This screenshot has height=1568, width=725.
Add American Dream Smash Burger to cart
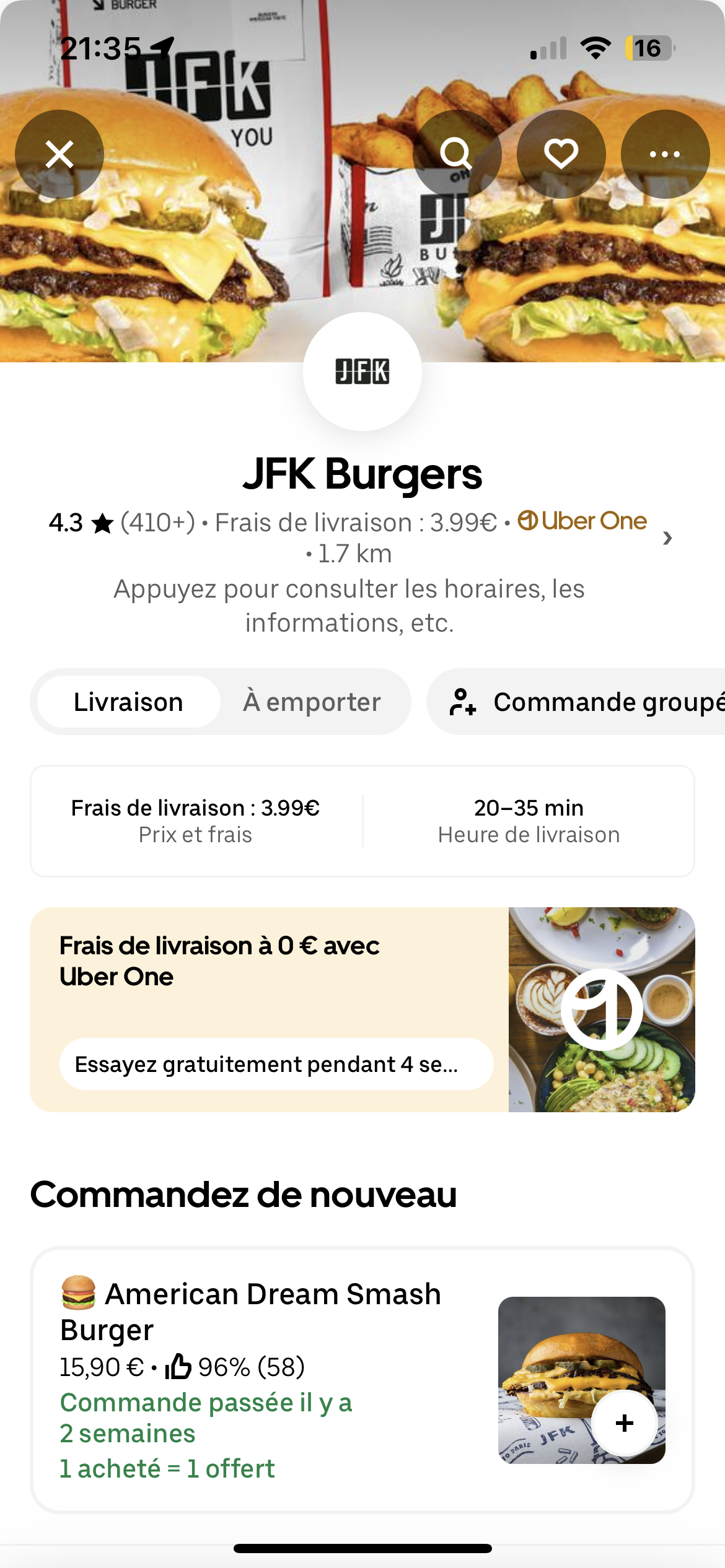click(x=625, y=1422)
